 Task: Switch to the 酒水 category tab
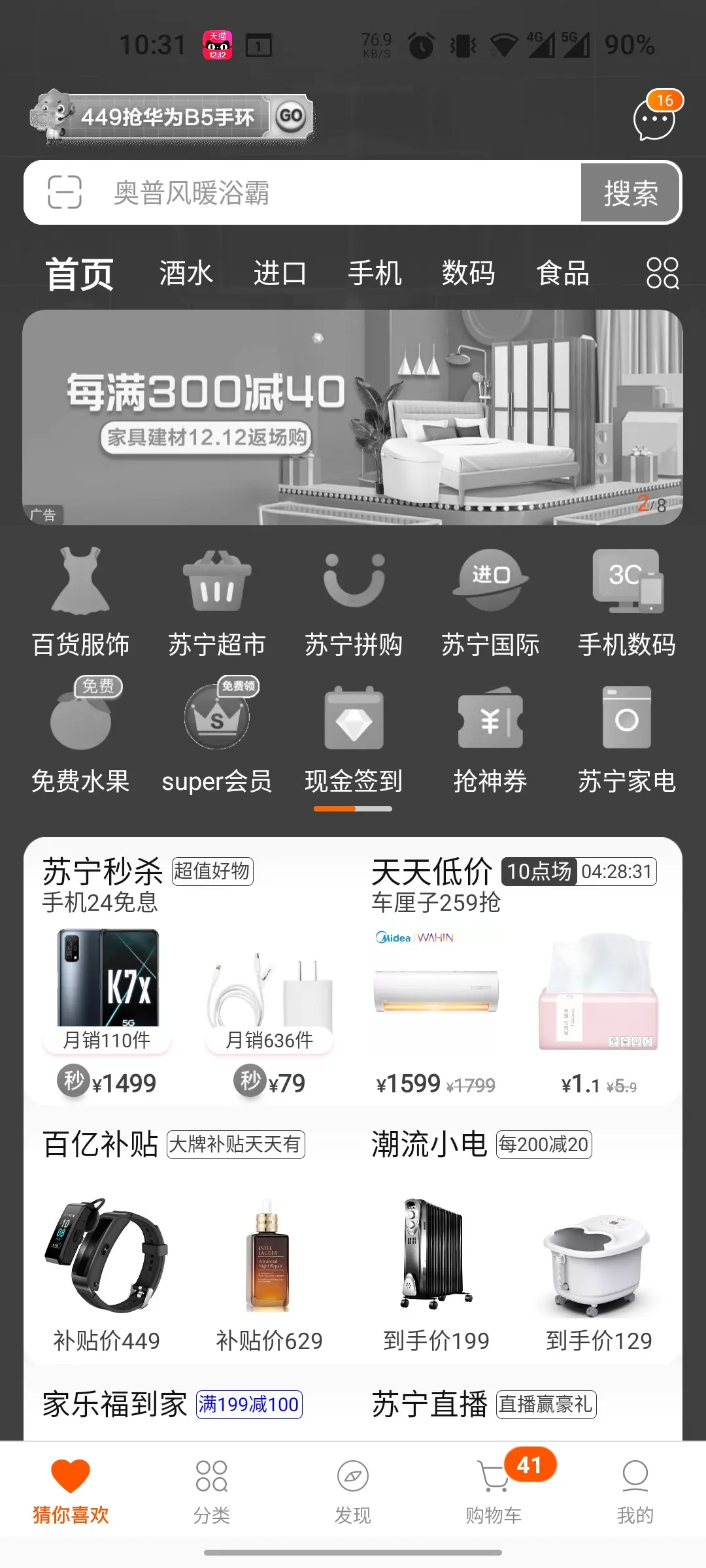[x=186, y=272]
